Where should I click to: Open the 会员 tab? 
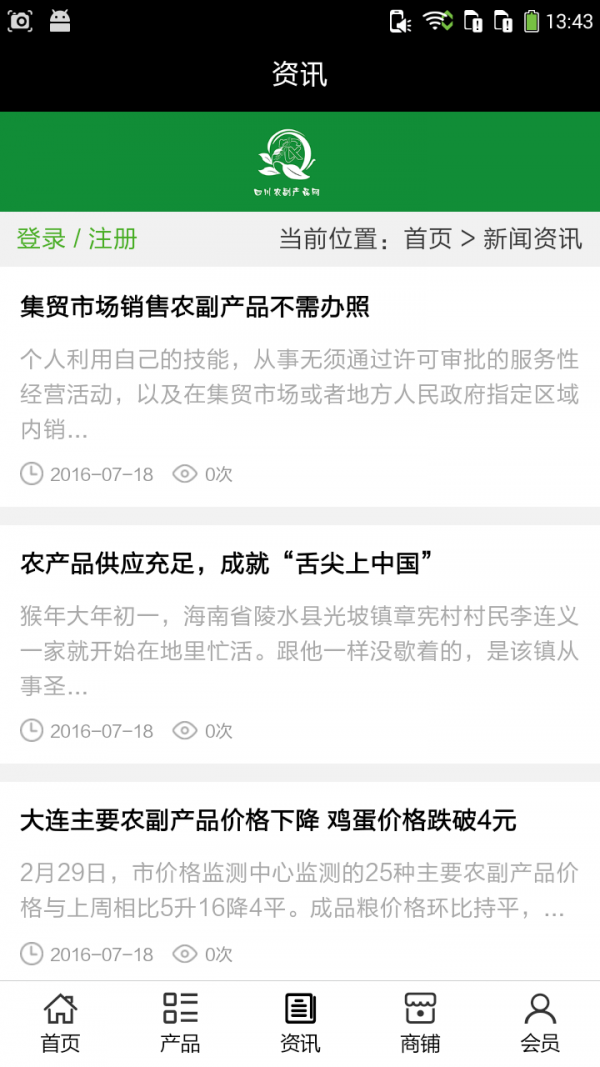point(540,1023)
